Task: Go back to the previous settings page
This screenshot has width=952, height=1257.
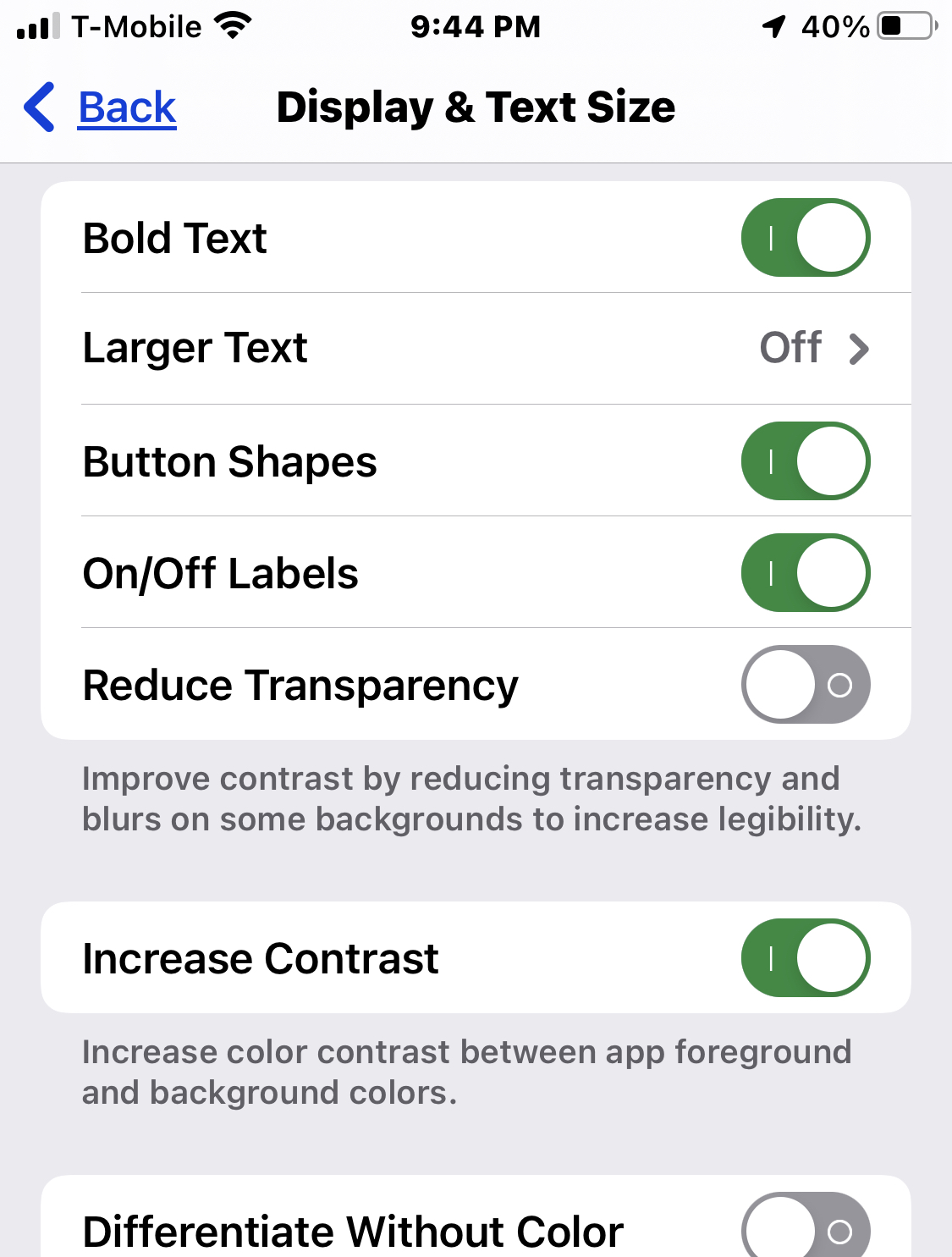Action: click(x=102, y=108)
